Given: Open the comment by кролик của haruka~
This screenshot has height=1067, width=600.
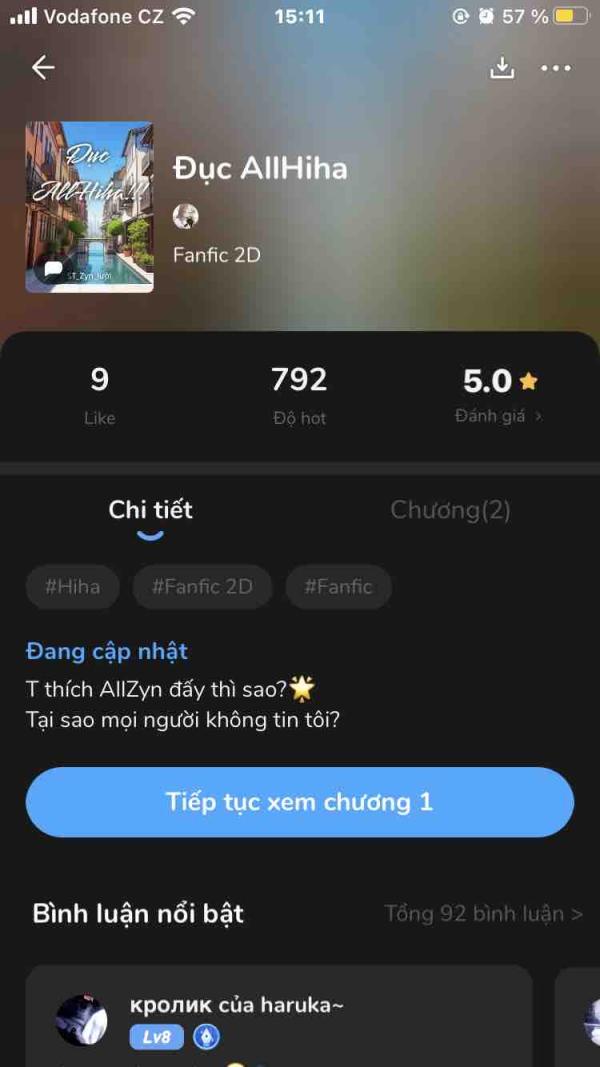Looking at the screenshot, I should pos(279,1017).
